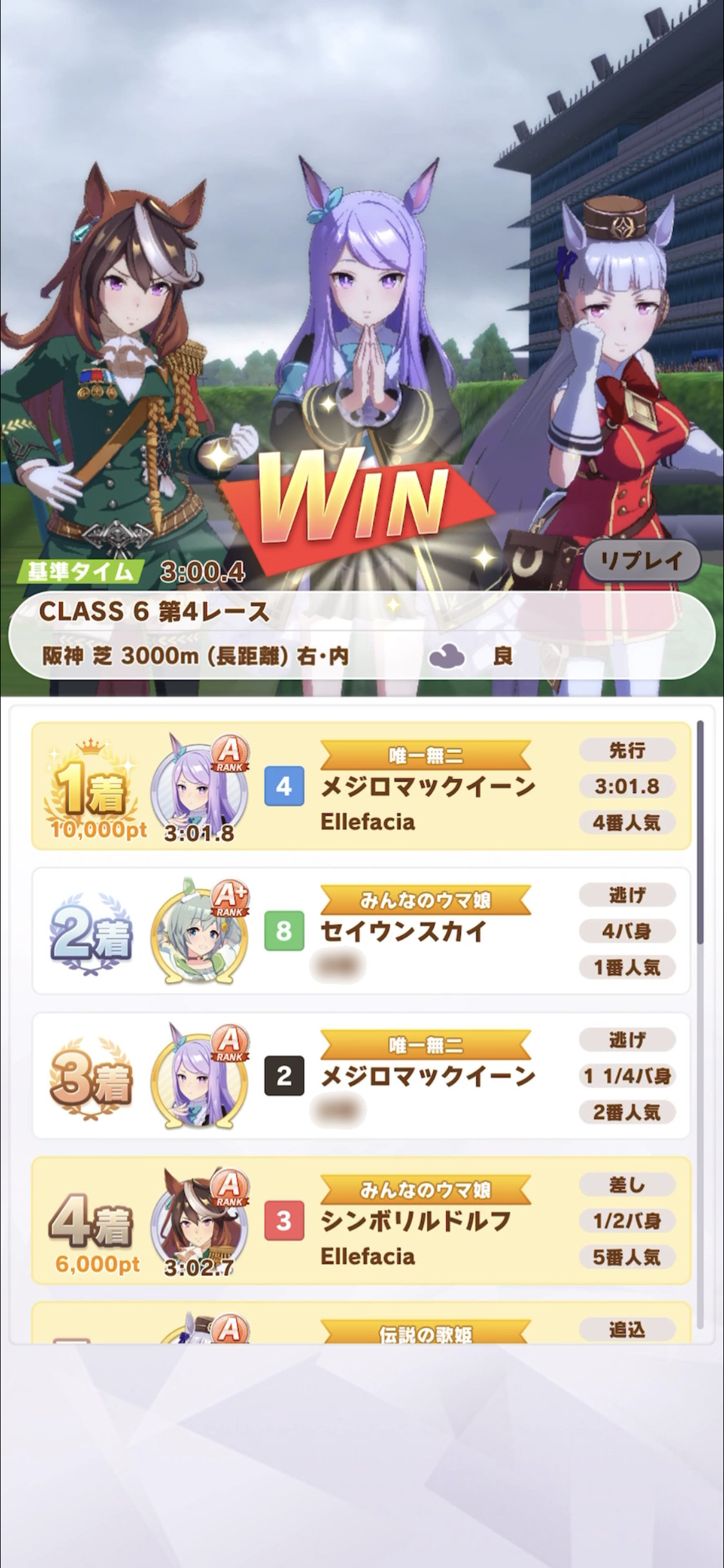Open 1st place メジロマックイーン result row
The height and width of the screenshot is (1568, 724).
tap(361, 786)
